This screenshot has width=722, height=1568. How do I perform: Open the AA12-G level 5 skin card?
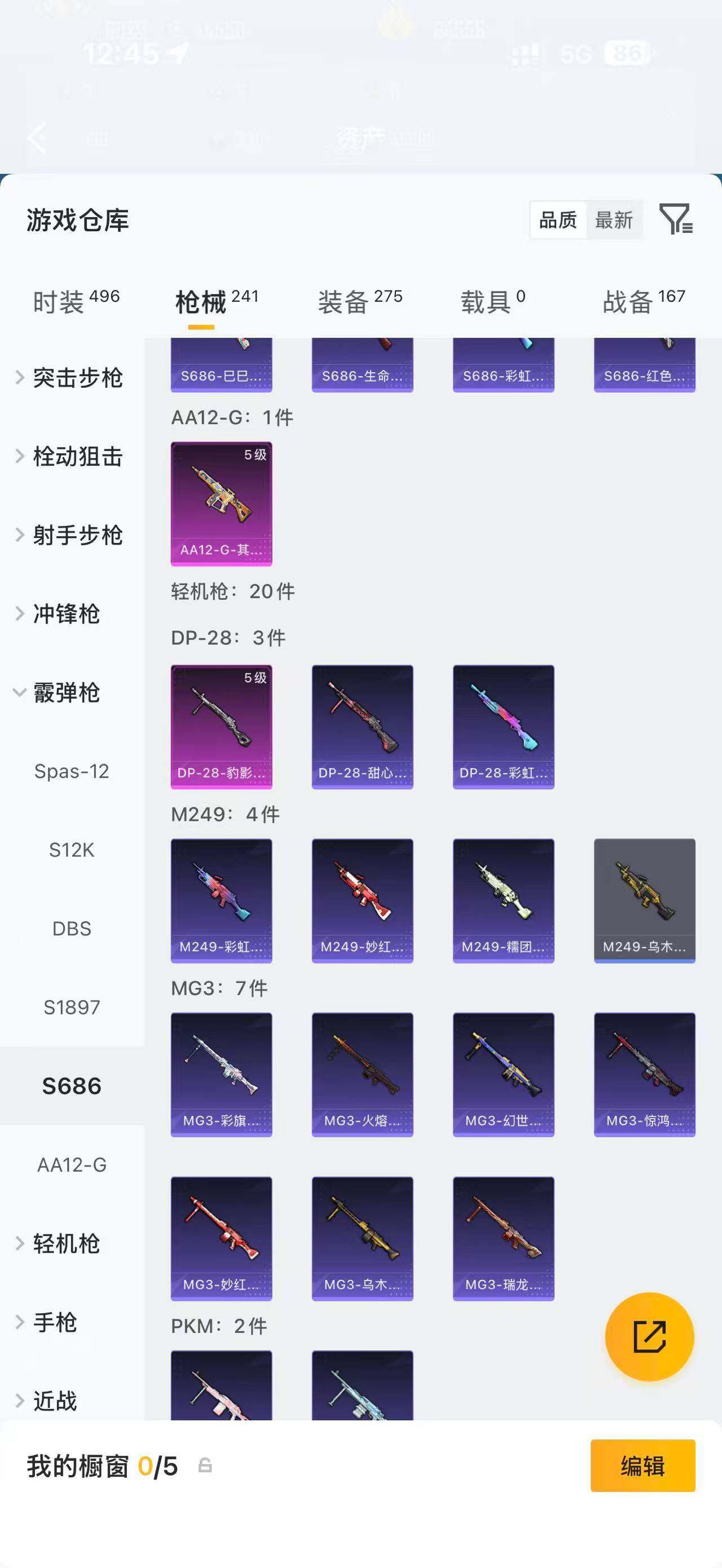[x=221, y=503]
